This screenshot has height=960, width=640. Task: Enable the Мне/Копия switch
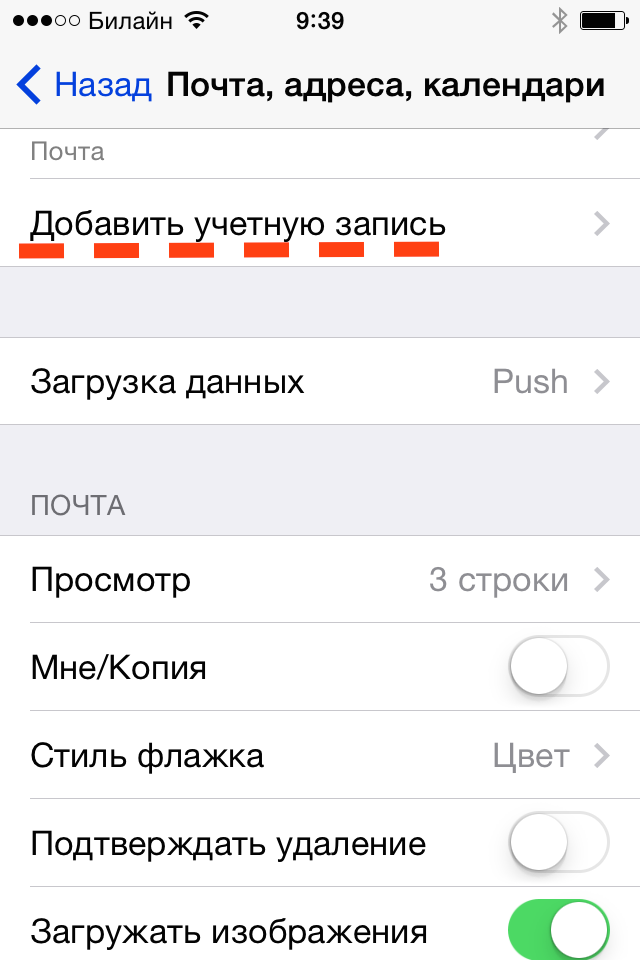click(558, 667)
